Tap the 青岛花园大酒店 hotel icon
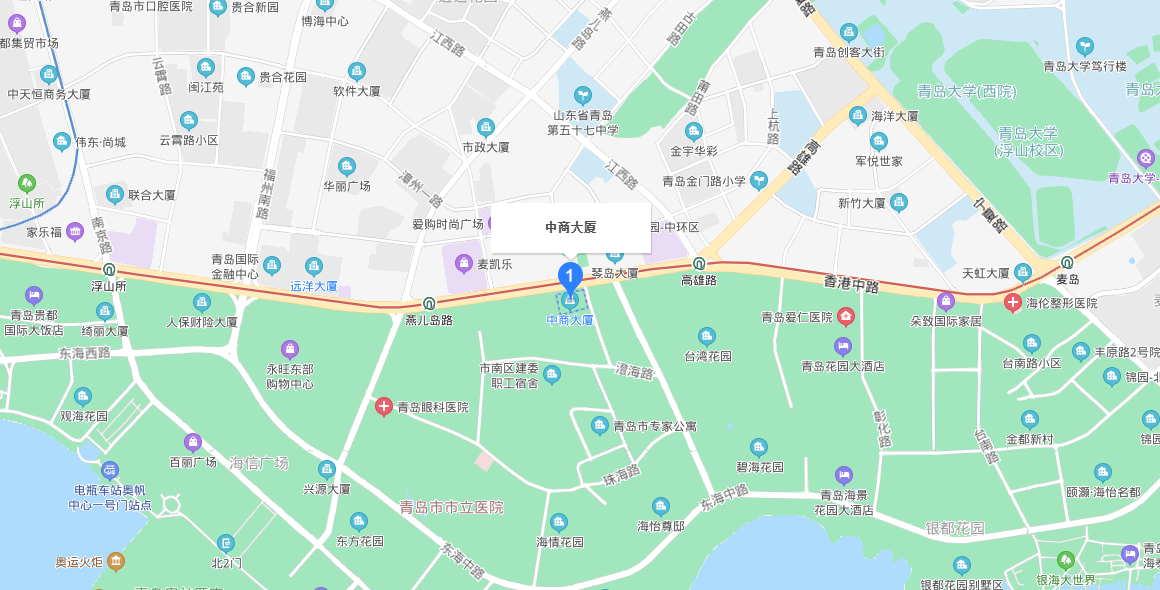1160x590 pixels. tap(842, 347)
